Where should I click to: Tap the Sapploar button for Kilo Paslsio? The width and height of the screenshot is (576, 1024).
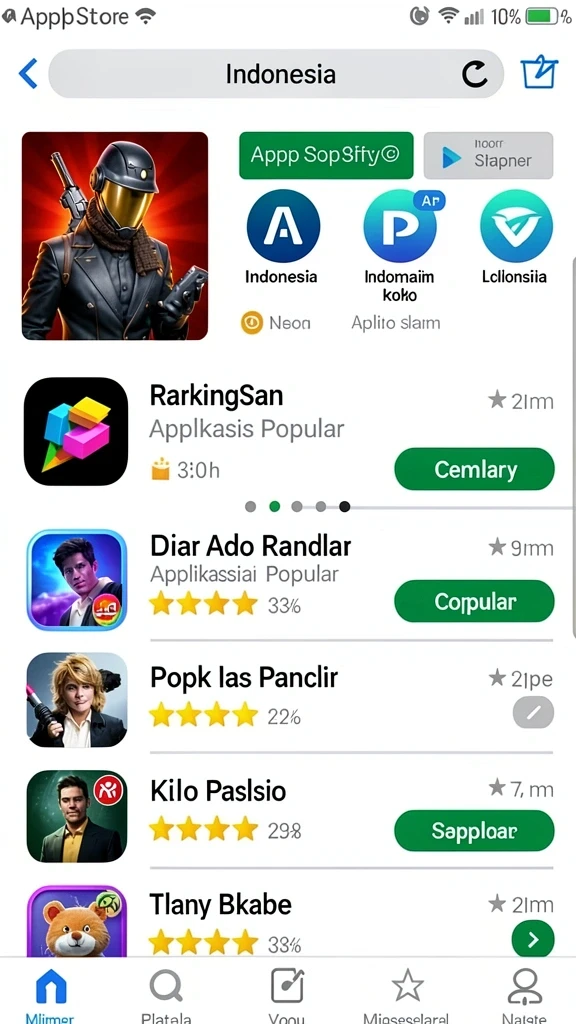pyautogui.click(x=474, y=831)
